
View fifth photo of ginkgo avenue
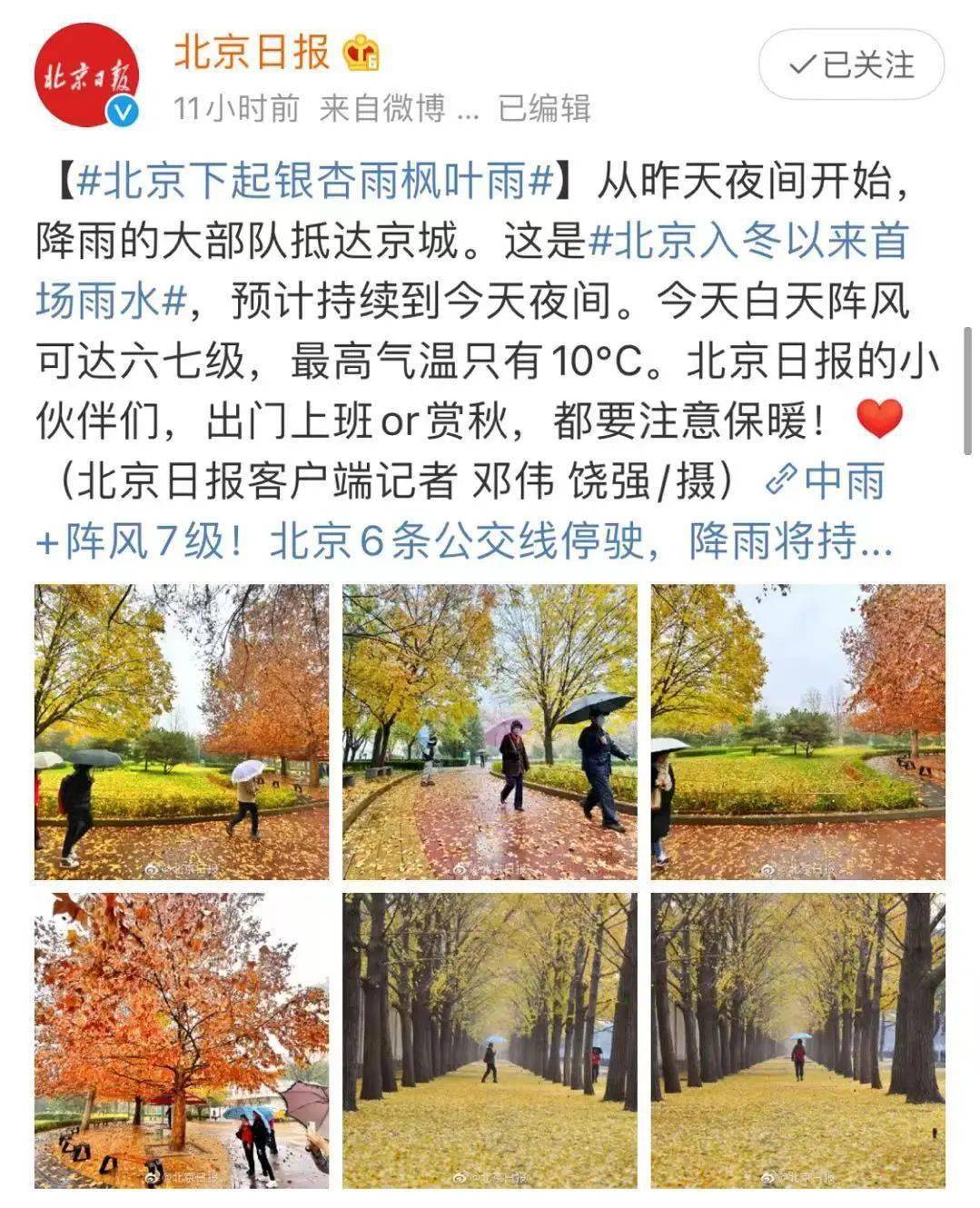point(490,1040)
